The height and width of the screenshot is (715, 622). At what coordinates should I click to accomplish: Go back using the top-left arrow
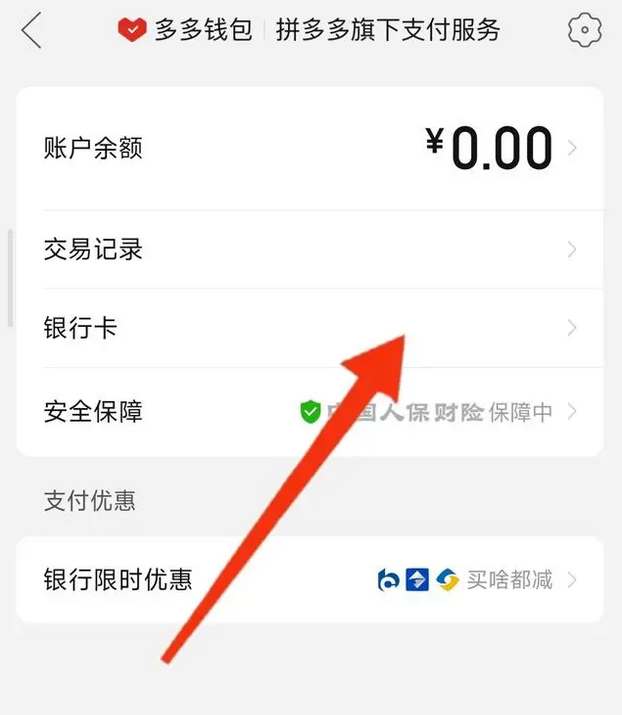32,31
